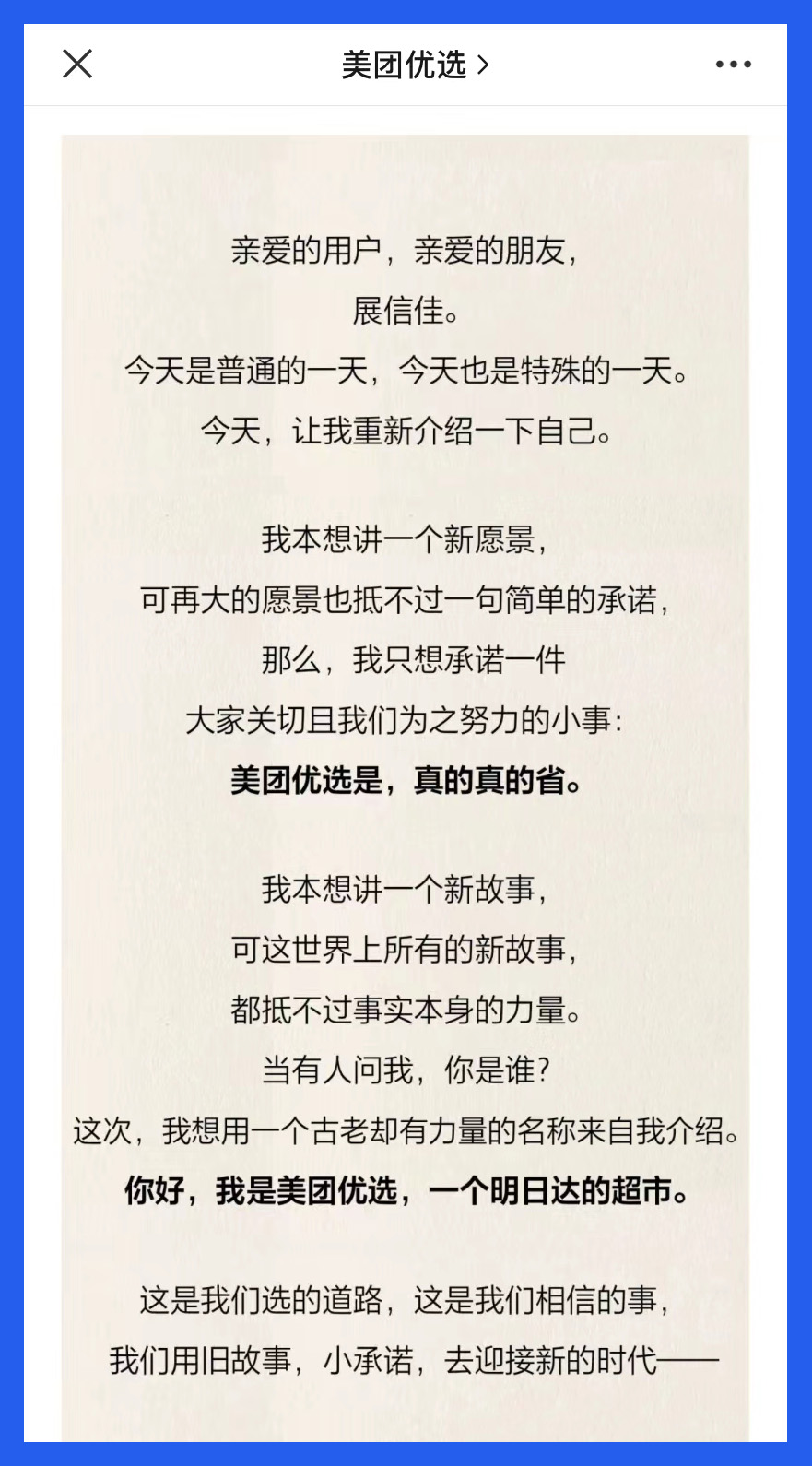Open the 美团优选 title link
Screen dimensions: 812x1466
(x=415, y=65)
